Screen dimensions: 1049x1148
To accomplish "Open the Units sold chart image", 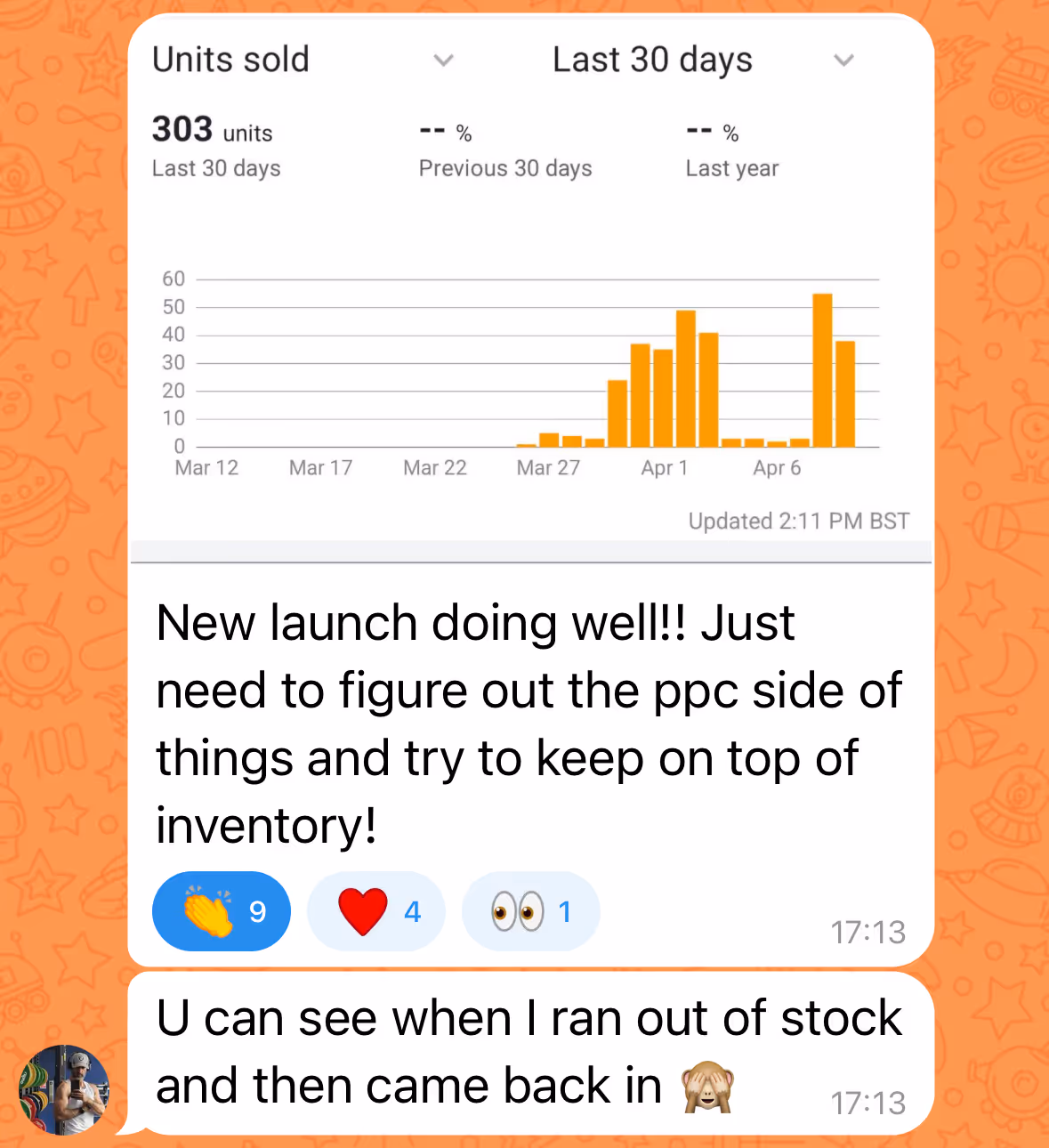I will pyautogui.click(x=530, y=294).
